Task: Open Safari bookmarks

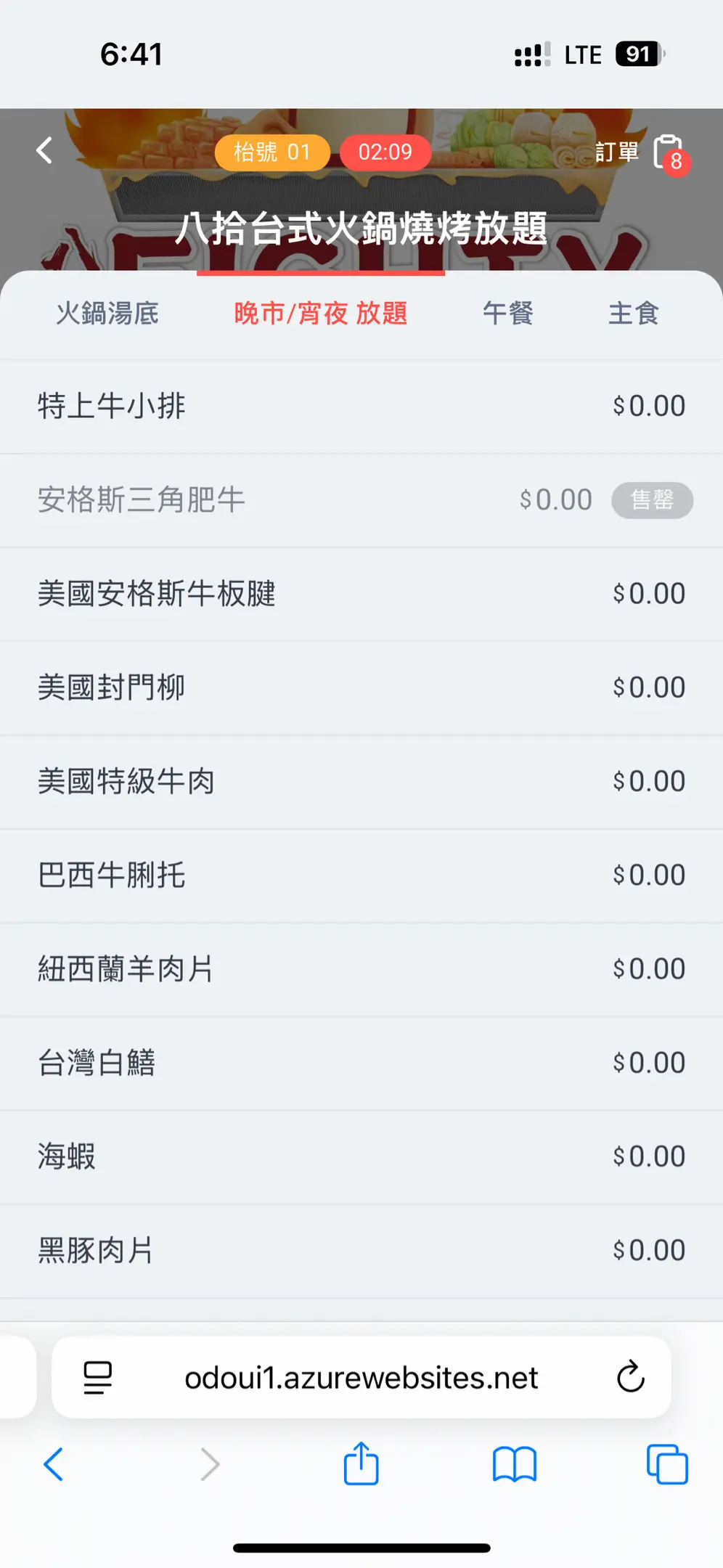Action: pos(514,1464)
